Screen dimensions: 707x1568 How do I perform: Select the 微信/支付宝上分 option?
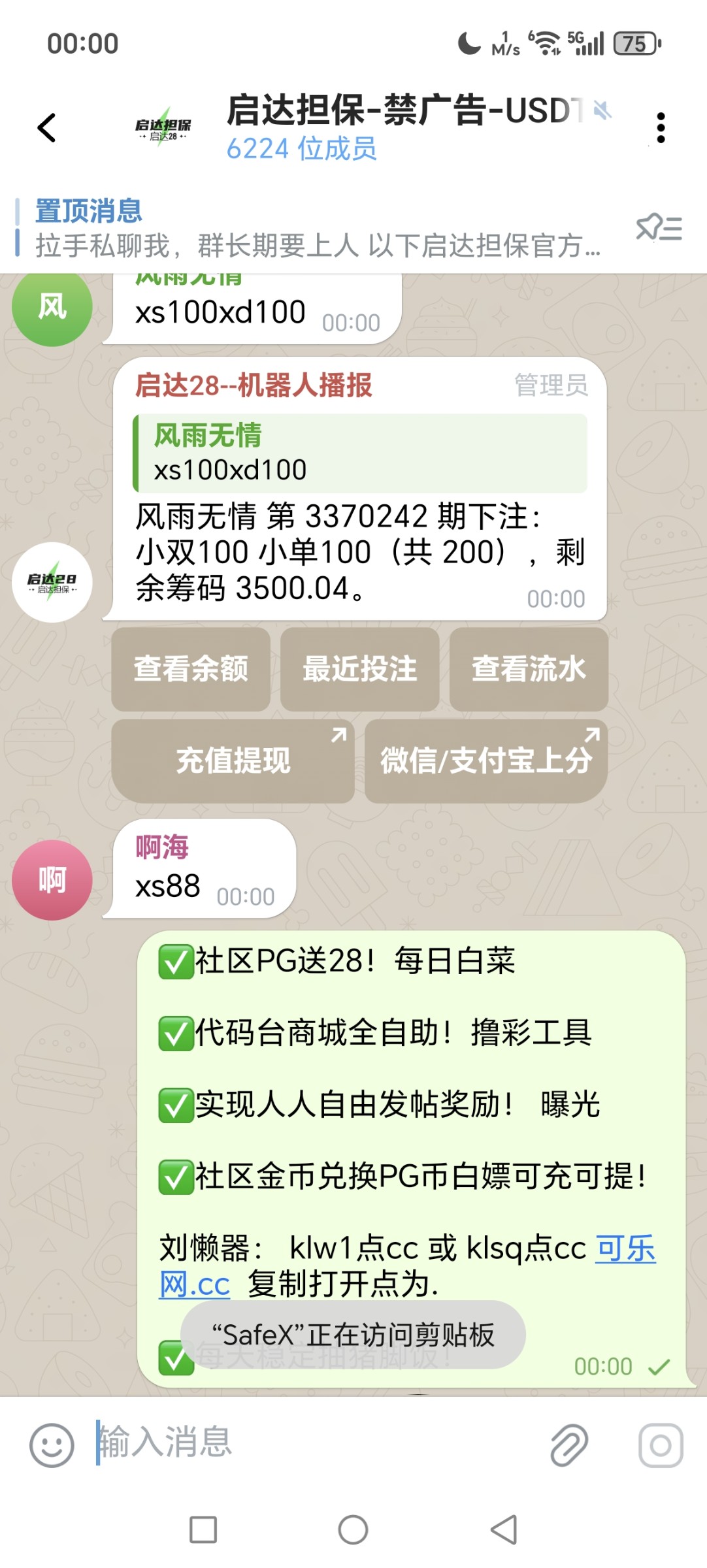[487, 760]
